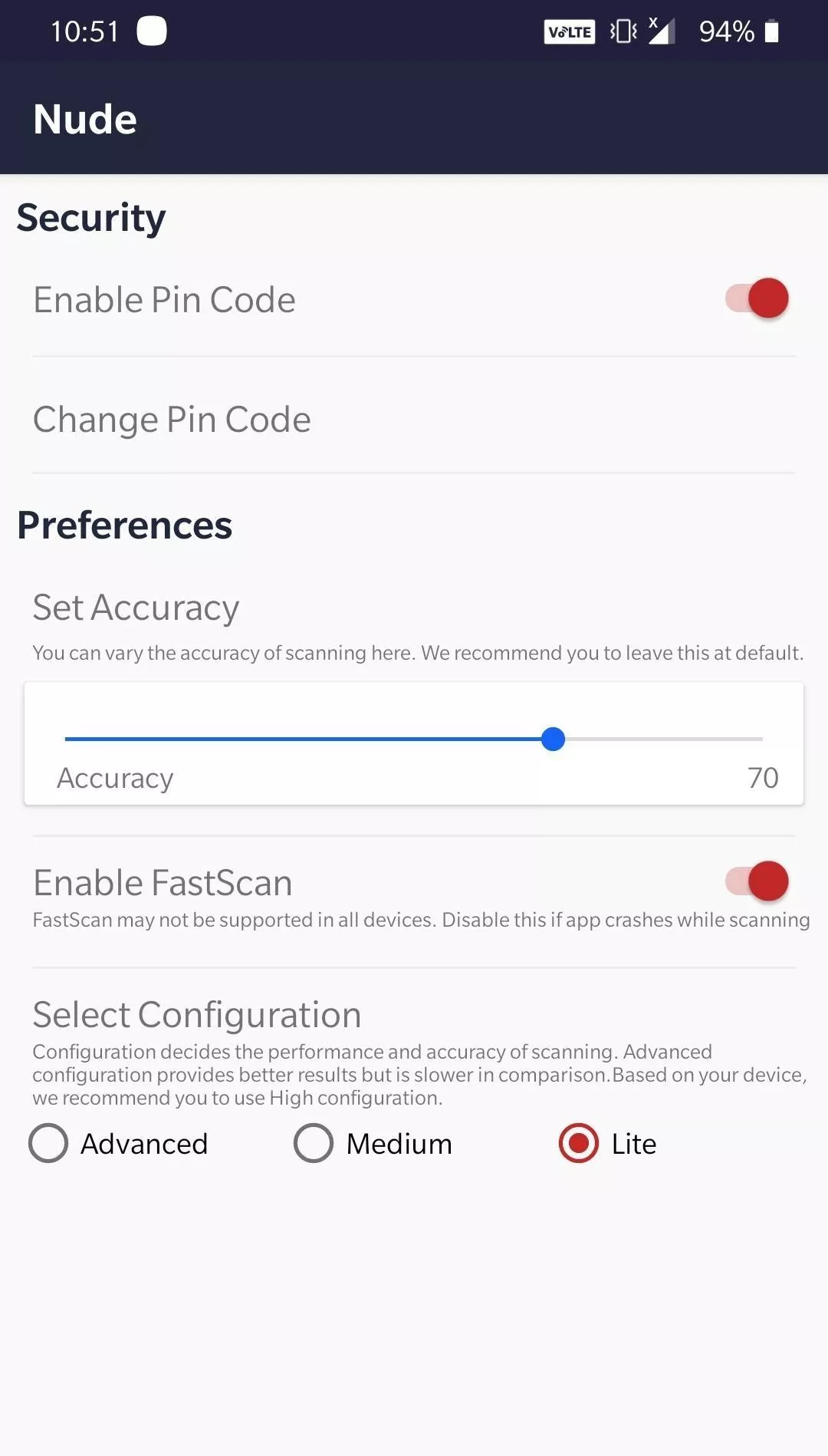
Task: Select the Lite configuration option
Action: 608,1143
